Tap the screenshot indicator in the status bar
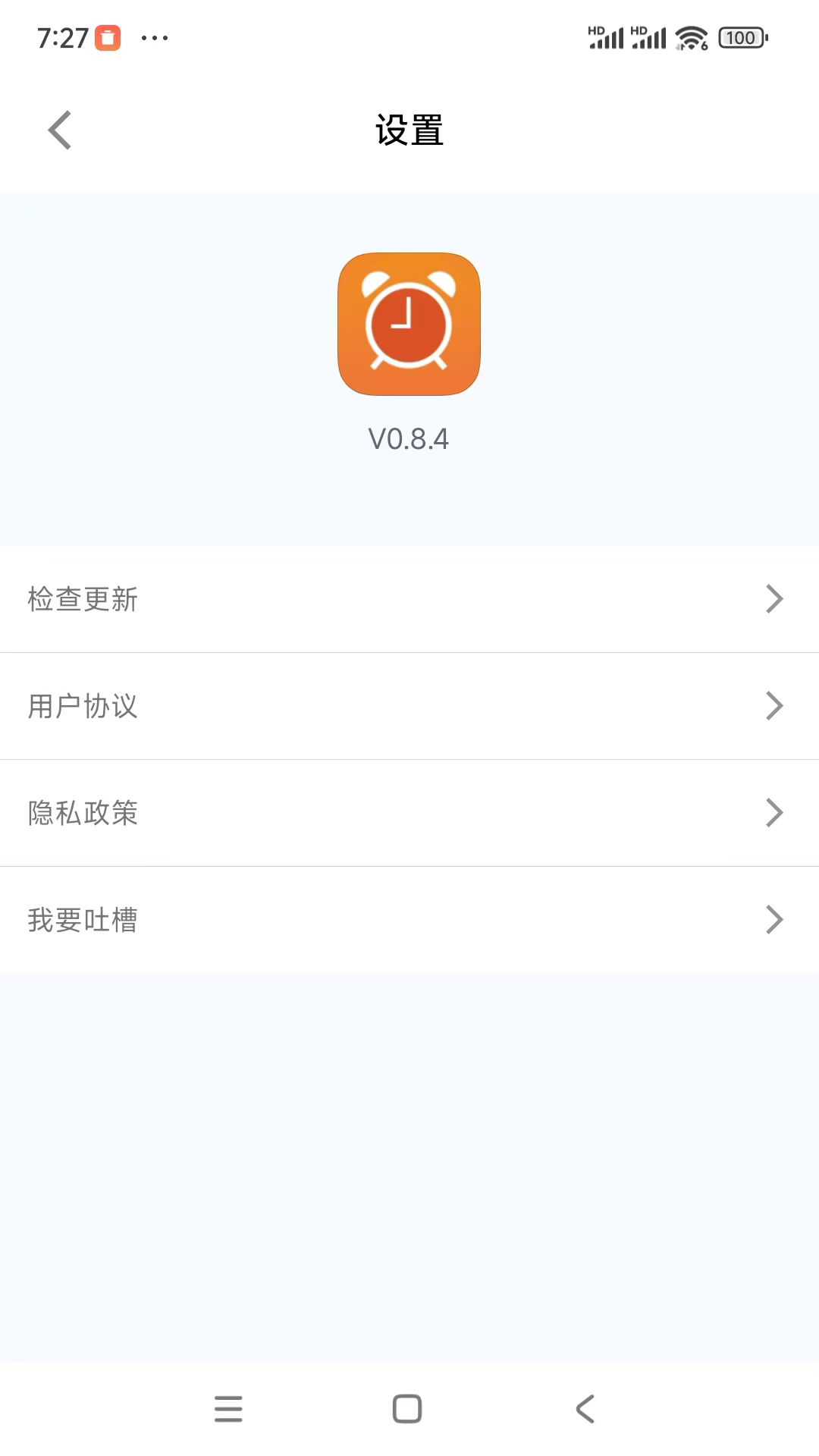The width and height of the screenshot is (819, 1456). (x=108, y=38)
